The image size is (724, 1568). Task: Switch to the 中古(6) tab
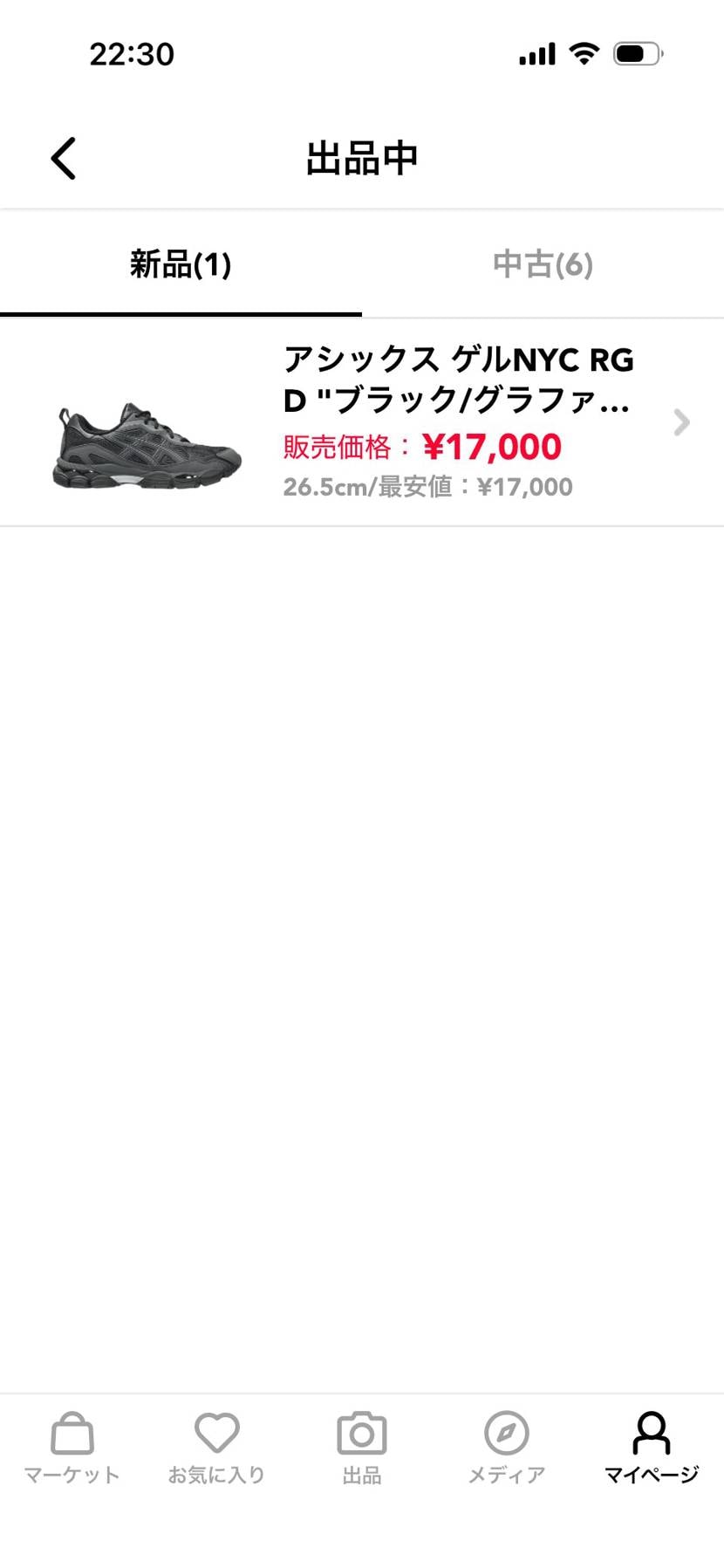click(x=543, y=264)
